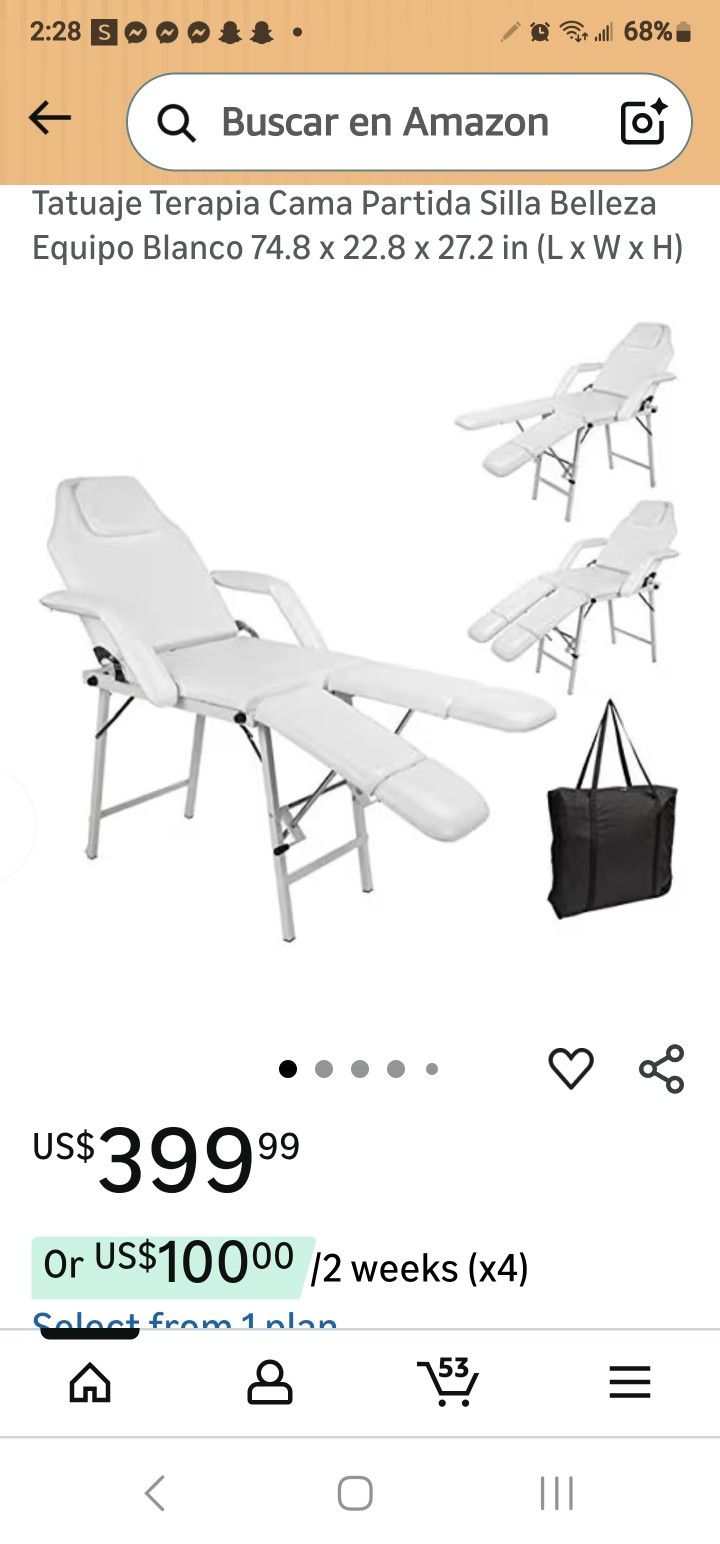Tap the system back button
The width and height of the screenshot is (720, 1544).
coord(155,1494)
